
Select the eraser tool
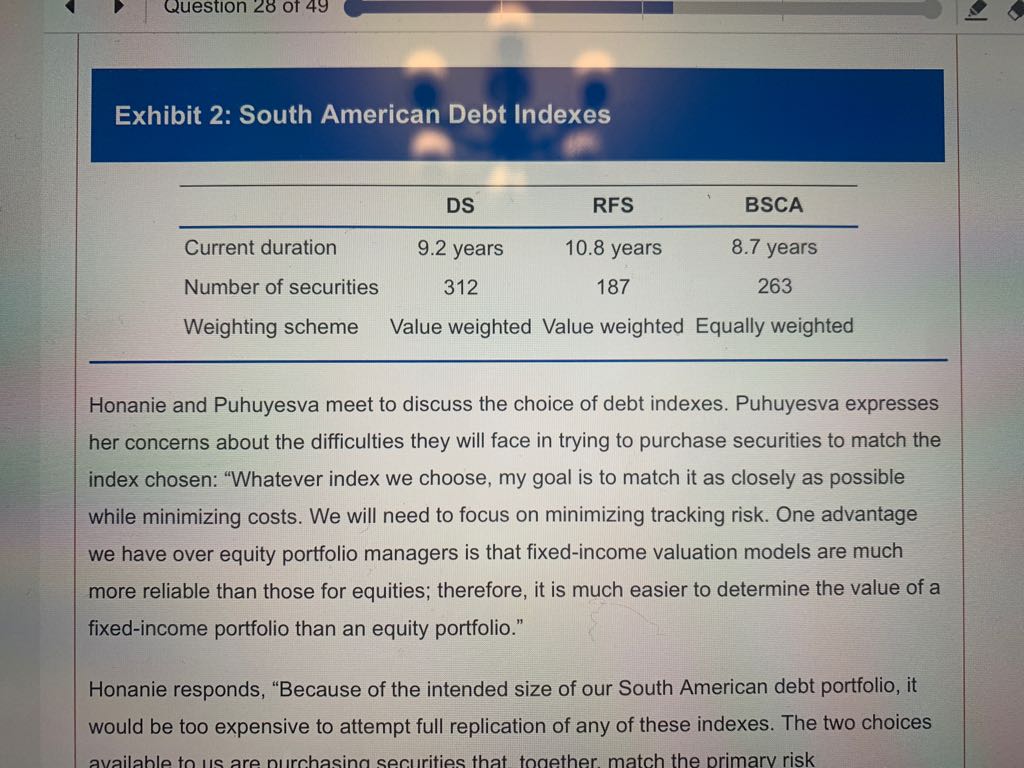point(1015,9)
